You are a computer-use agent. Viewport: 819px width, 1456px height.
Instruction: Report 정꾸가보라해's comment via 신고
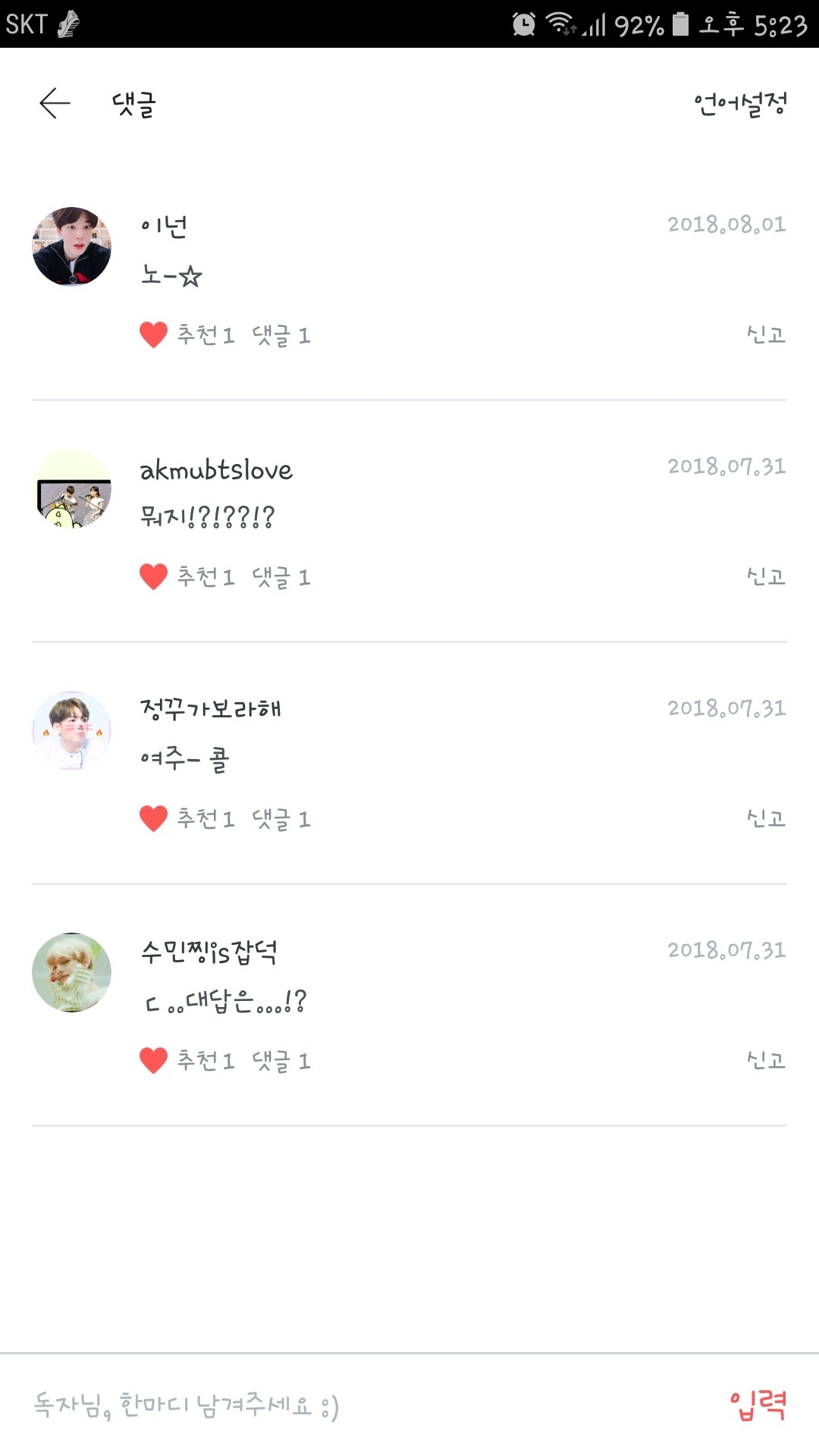pyautogui.click(x=766, y=818)
